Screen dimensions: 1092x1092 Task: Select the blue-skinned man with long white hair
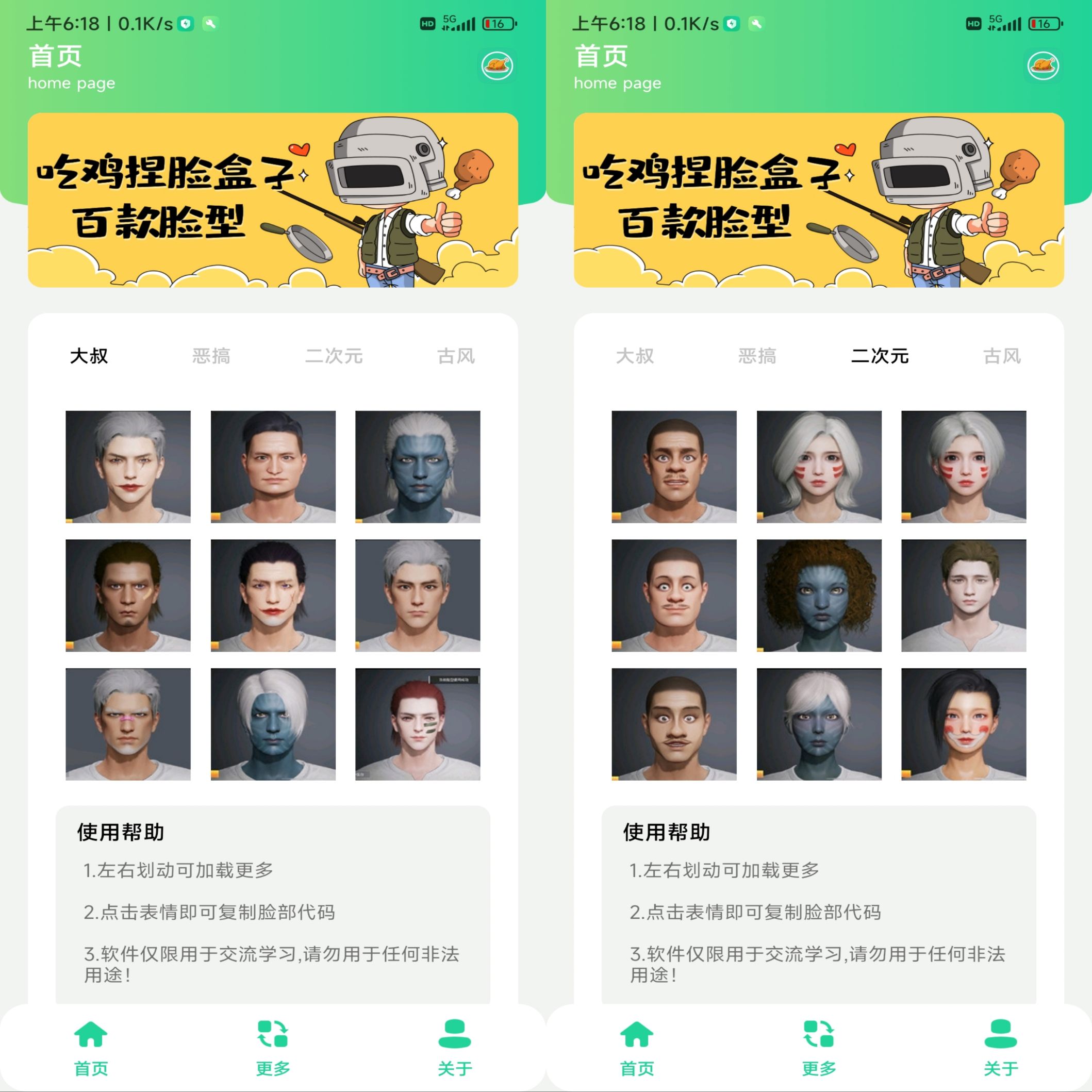(x=418, y=466)
